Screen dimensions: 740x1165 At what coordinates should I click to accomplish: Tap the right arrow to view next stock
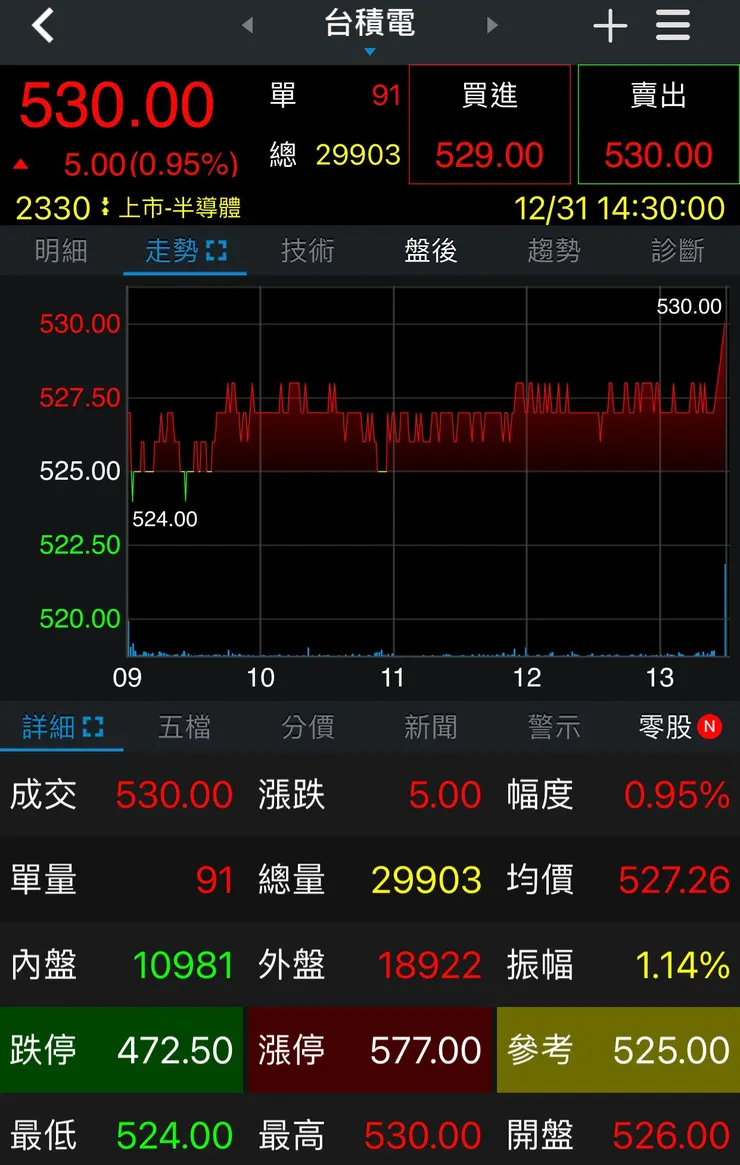(x=490, y=24)
